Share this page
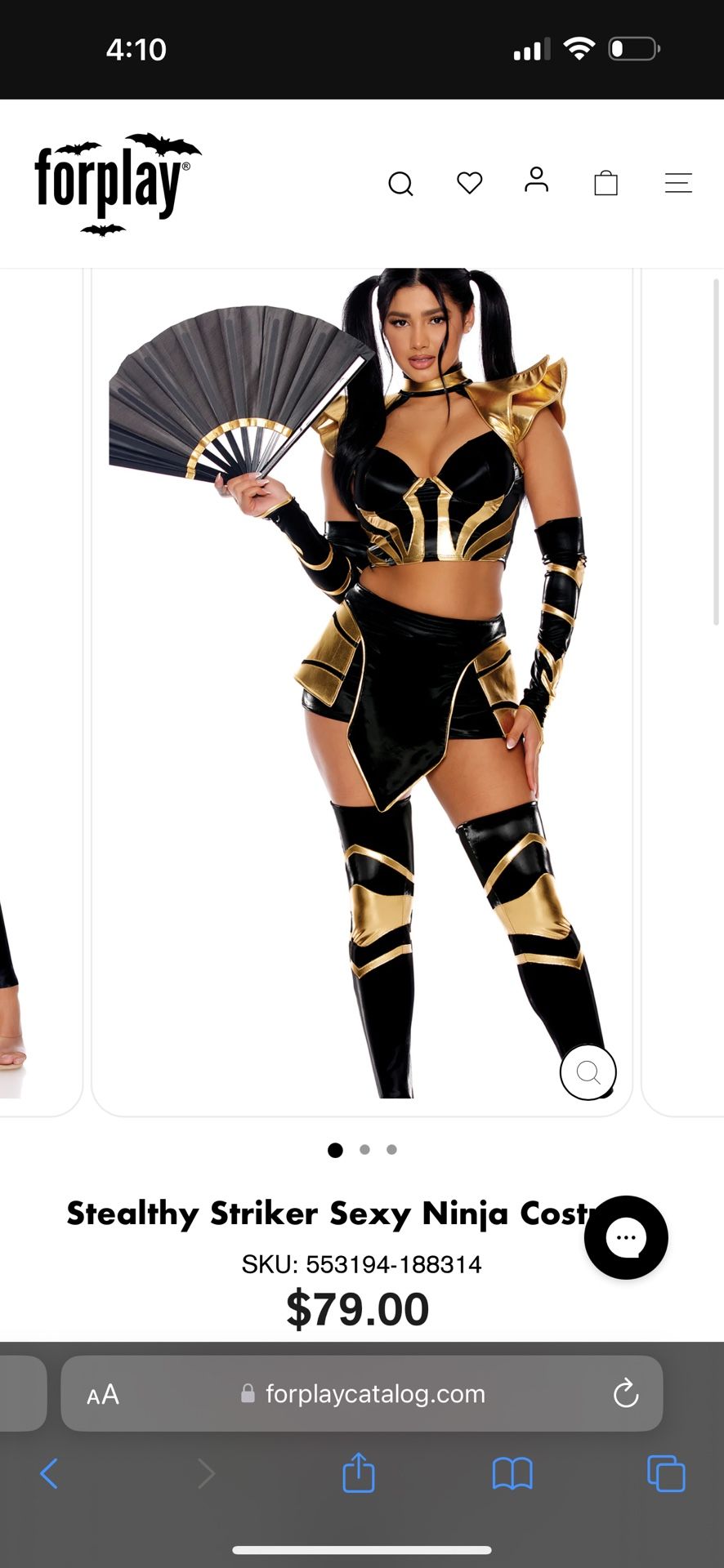 point(358,1474)
